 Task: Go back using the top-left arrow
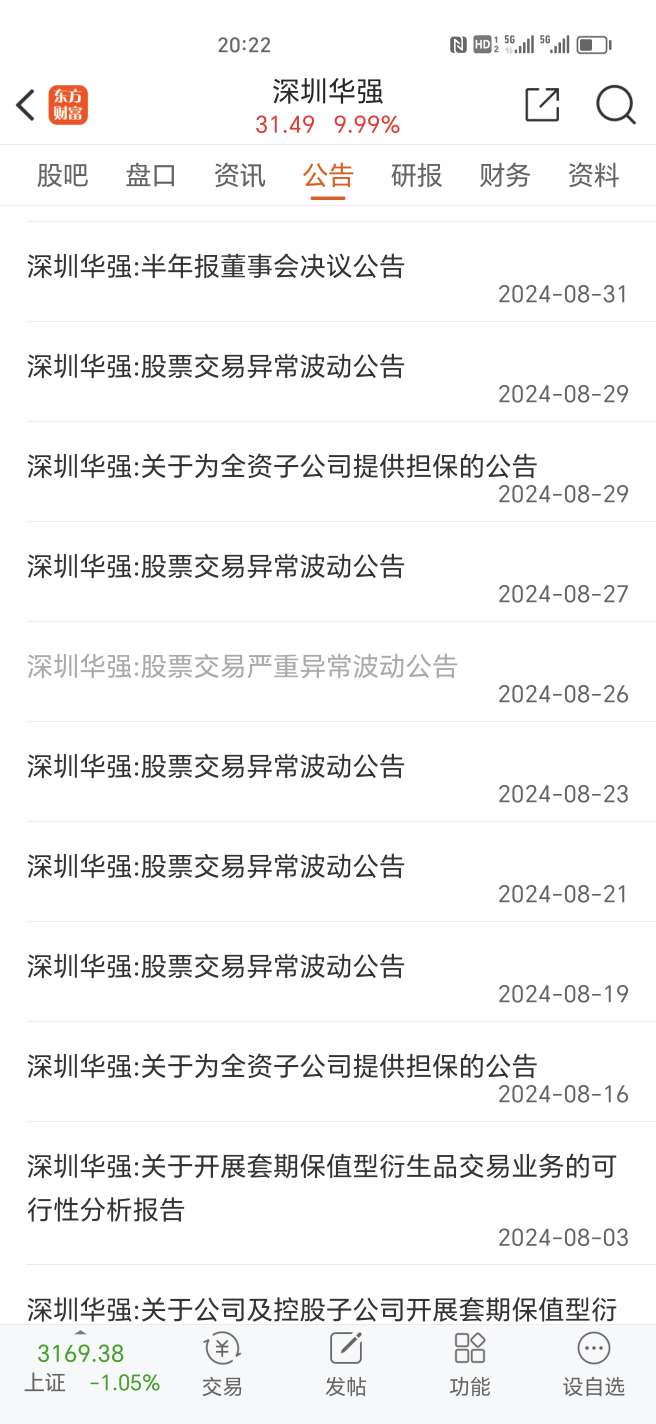click(27, 105)
